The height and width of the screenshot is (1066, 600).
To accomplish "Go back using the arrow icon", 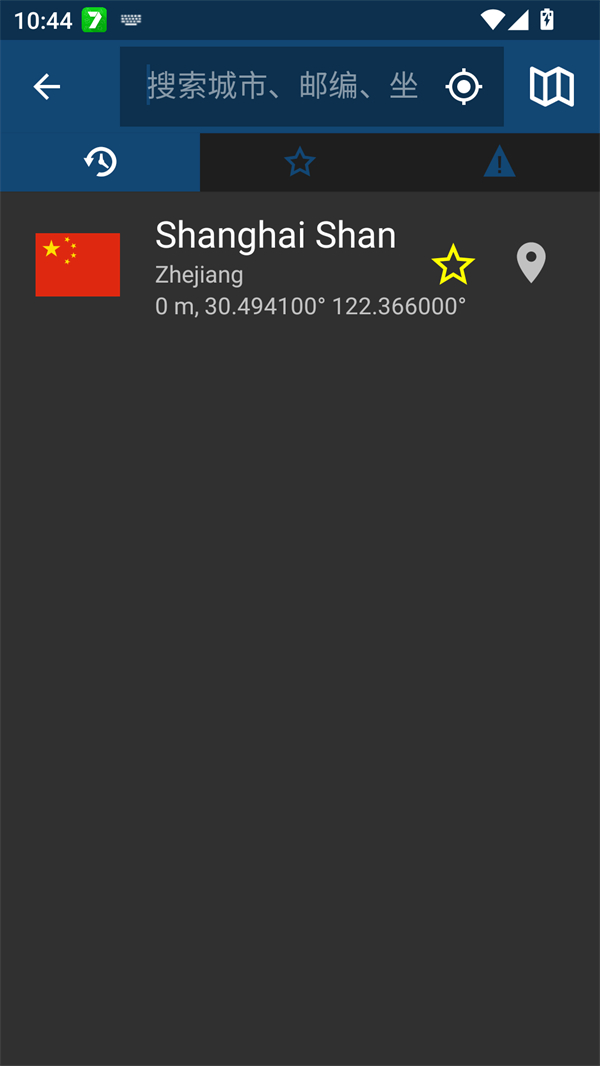I will (x=47, y=87).
